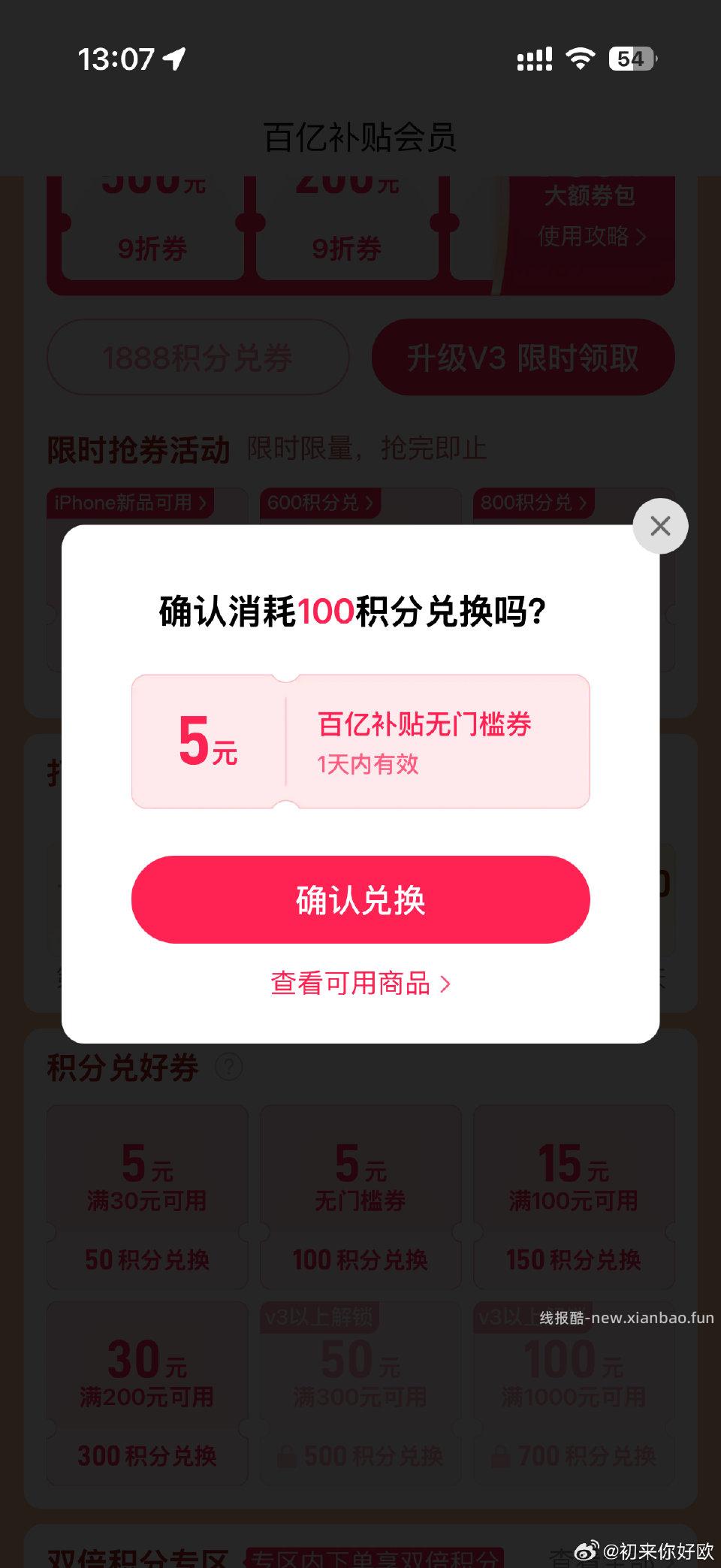Screen dimensions: 721x1568
Task: Close the 100积分兑换 confirmation dialog
Action: [659, 526]
